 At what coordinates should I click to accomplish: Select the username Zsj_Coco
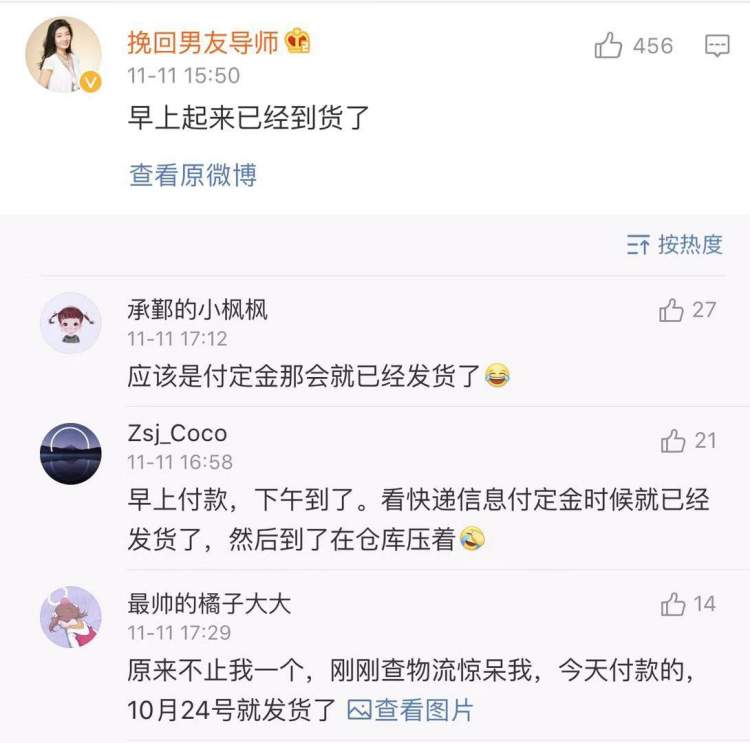[177, 433]
